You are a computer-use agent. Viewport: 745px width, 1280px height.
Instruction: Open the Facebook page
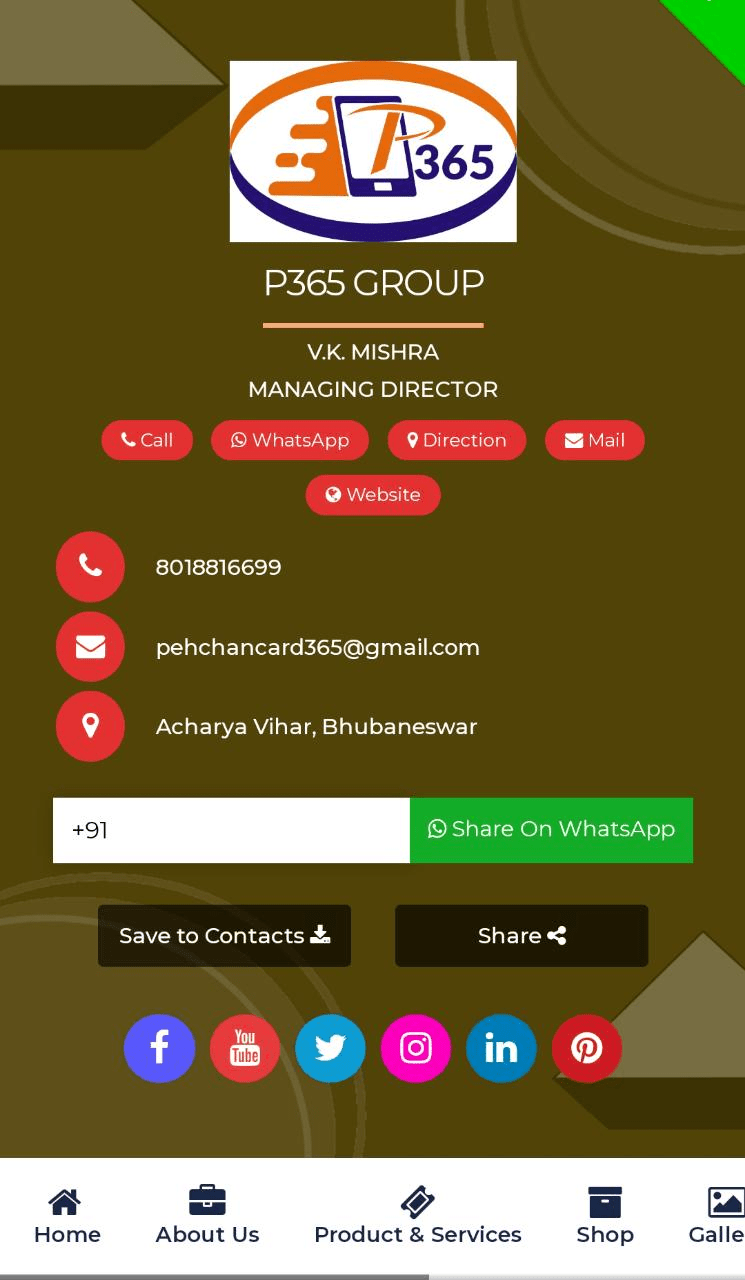pyautogui.click(x=159, y=1048)
